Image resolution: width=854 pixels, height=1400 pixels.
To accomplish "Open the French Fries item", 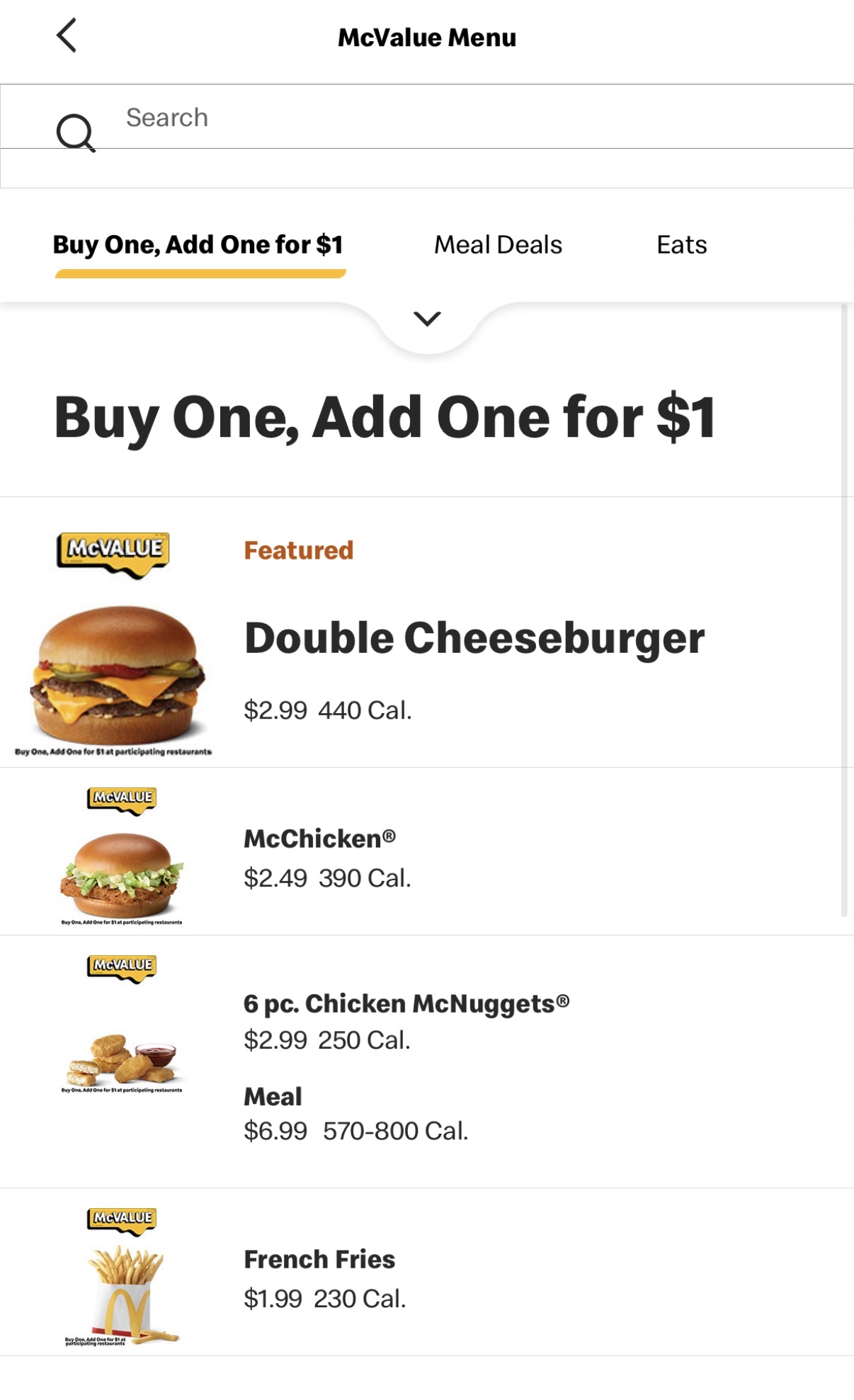I will point(319,1260).
